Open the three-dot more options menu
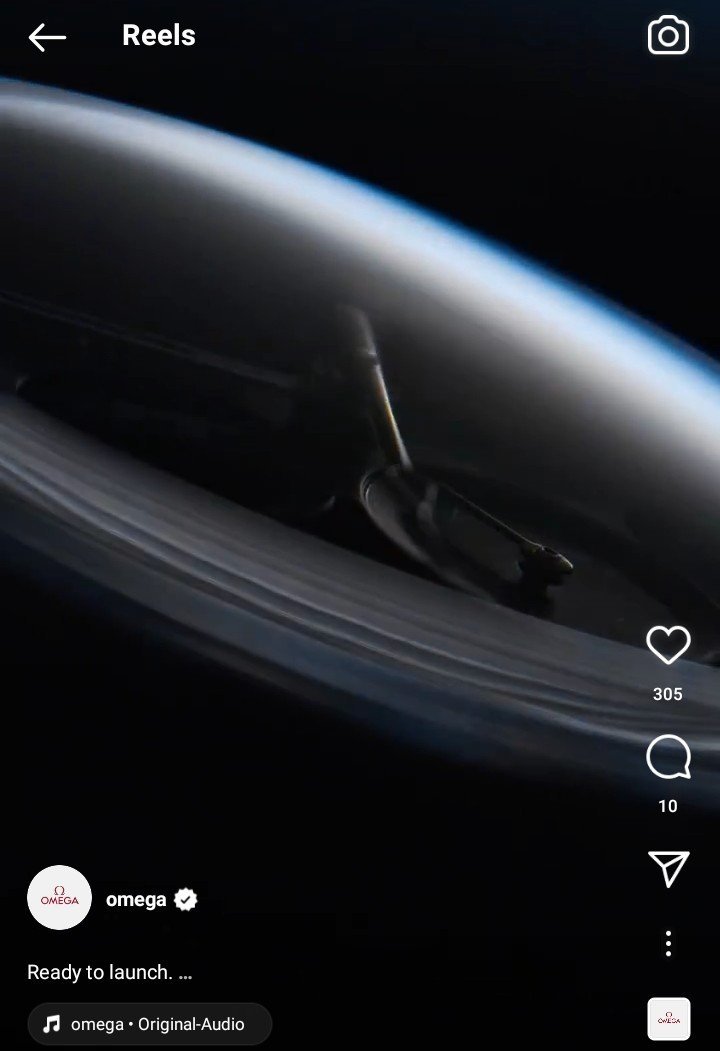Screen dimensions: 720x1051 [x=668, y=943]
